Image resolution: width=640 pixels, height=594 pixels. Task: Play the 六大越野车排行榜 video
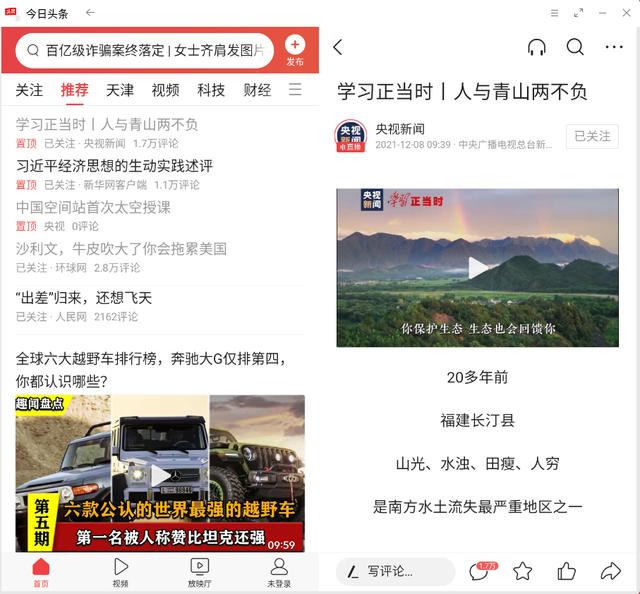[x=160, y=475]
